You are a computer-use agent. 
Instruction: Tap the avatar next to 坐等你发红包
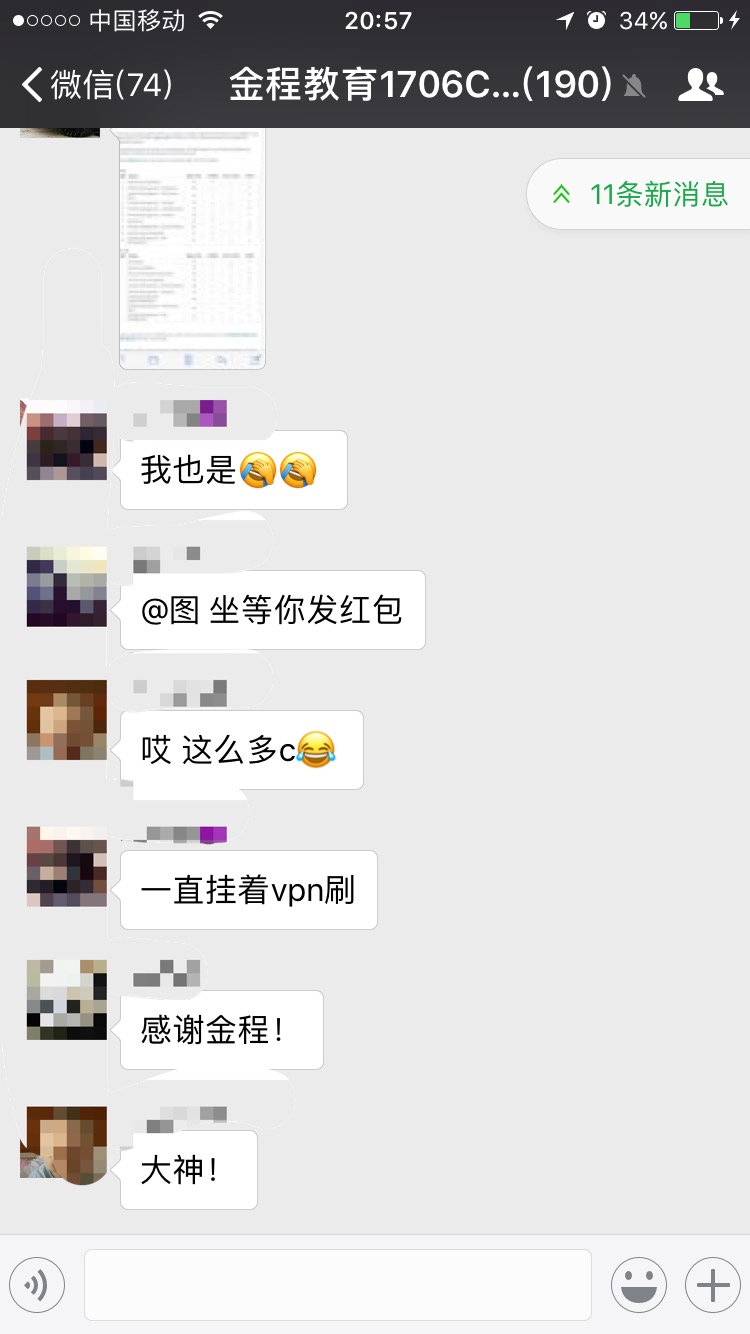click(x=67, y=586)
